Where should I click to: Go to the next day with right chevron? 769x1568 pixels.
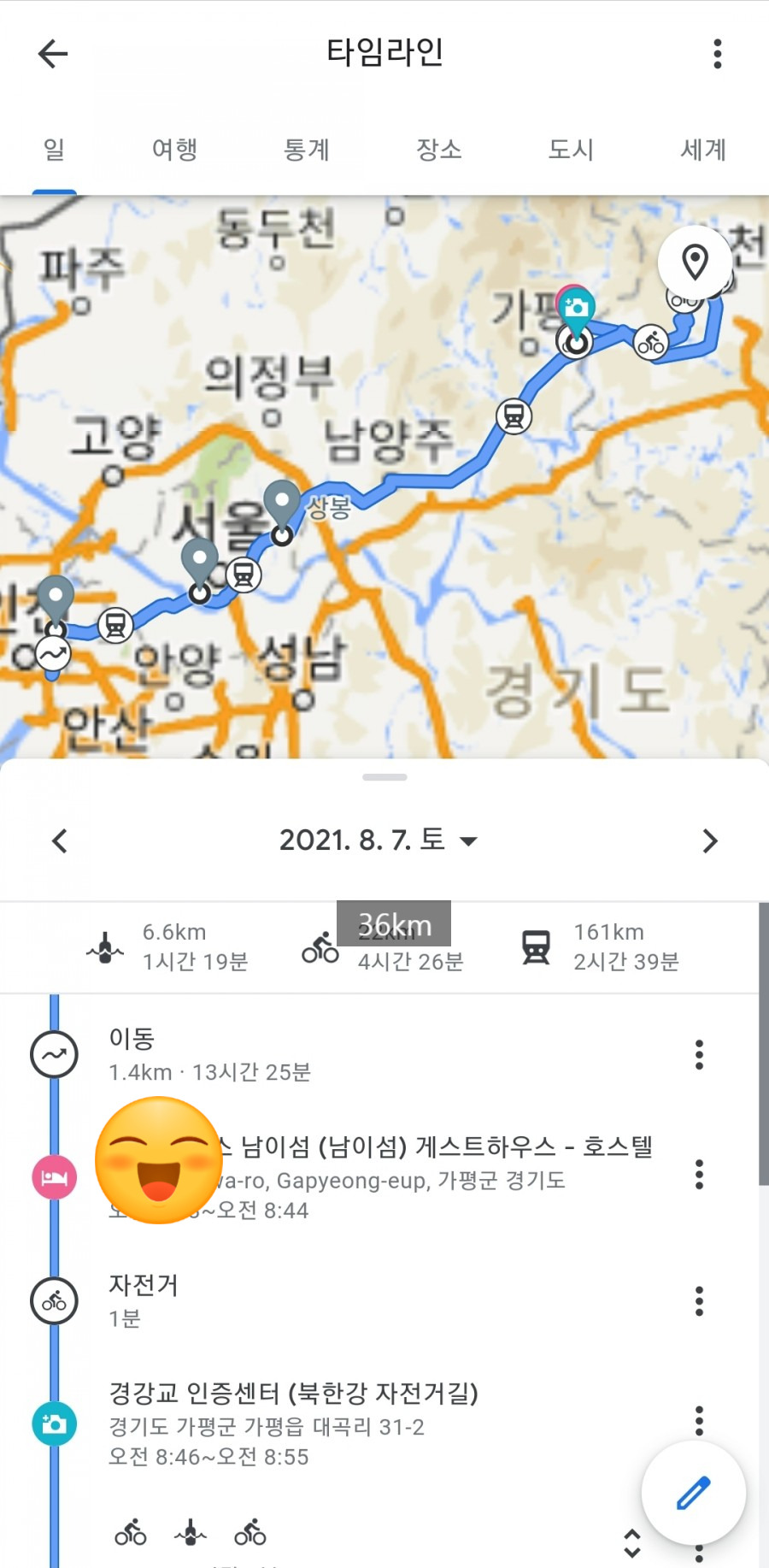coord(710,841)
